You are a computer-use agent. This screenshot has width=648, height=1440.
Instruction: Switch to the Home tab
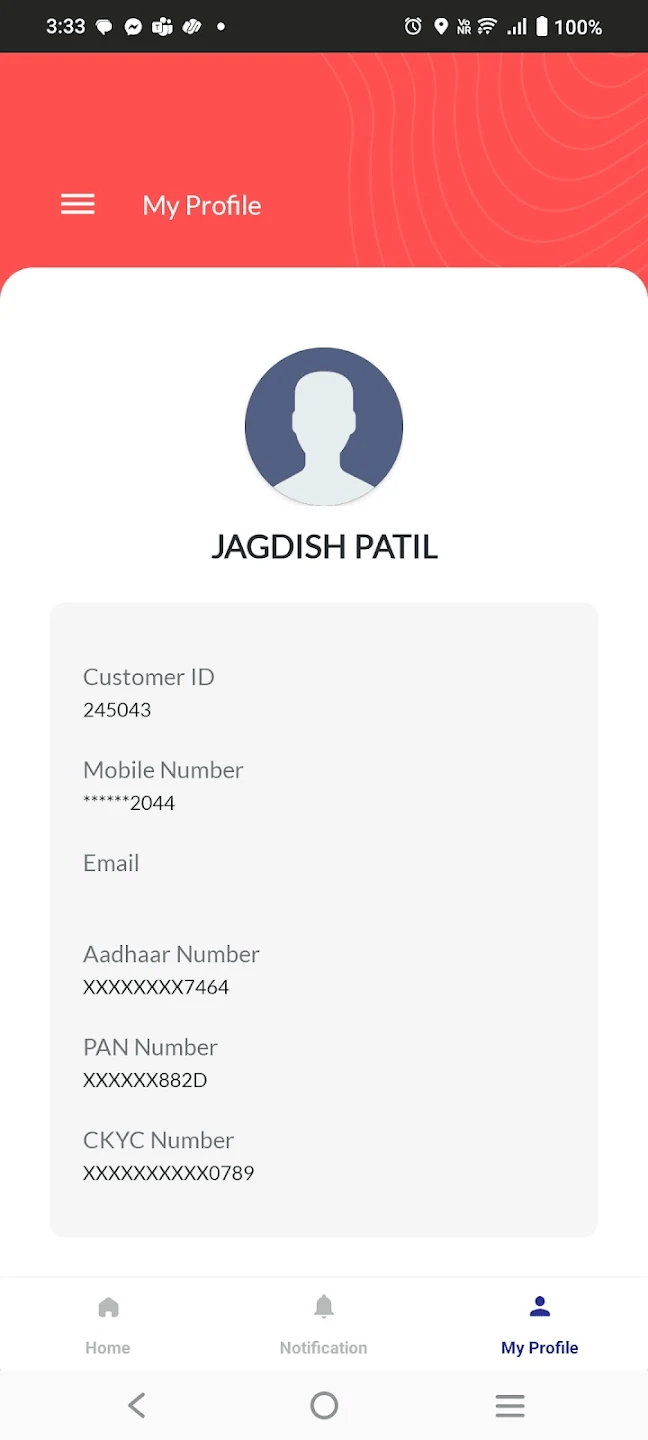point(108,1324)
